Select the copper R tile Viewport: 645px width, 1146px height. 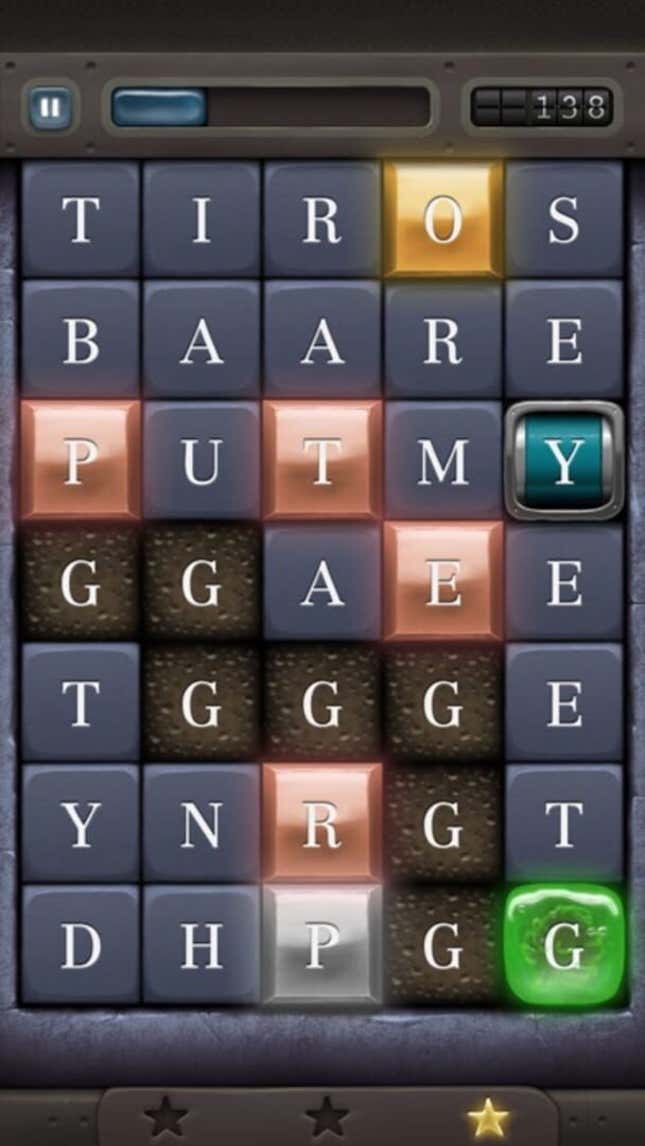[x=322, y=824]
